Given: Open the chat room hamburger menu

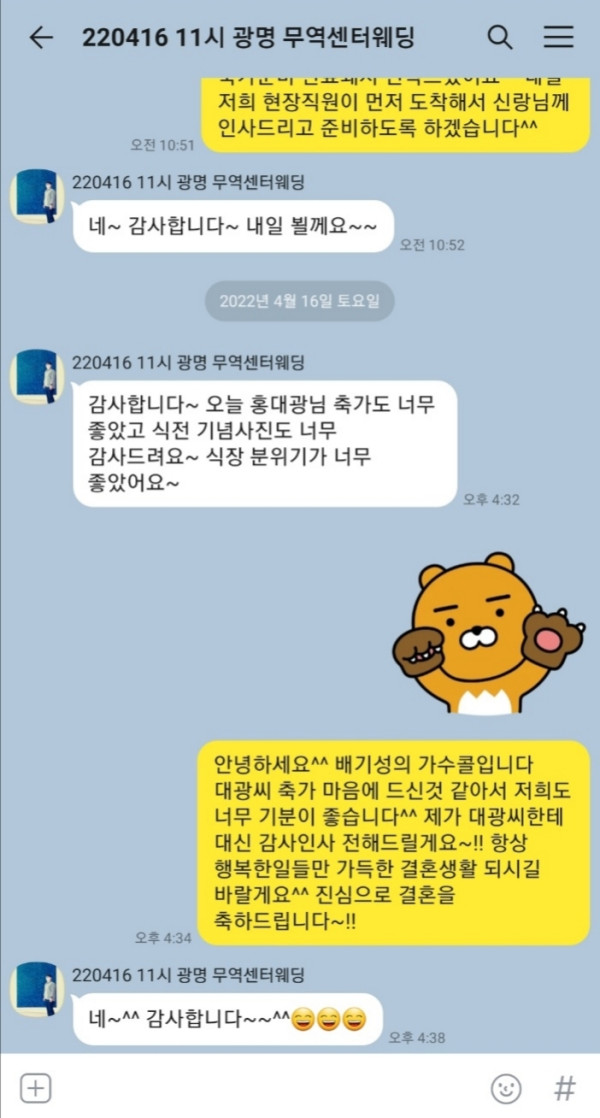Looking at the screenshot, I should click(558, 38).
